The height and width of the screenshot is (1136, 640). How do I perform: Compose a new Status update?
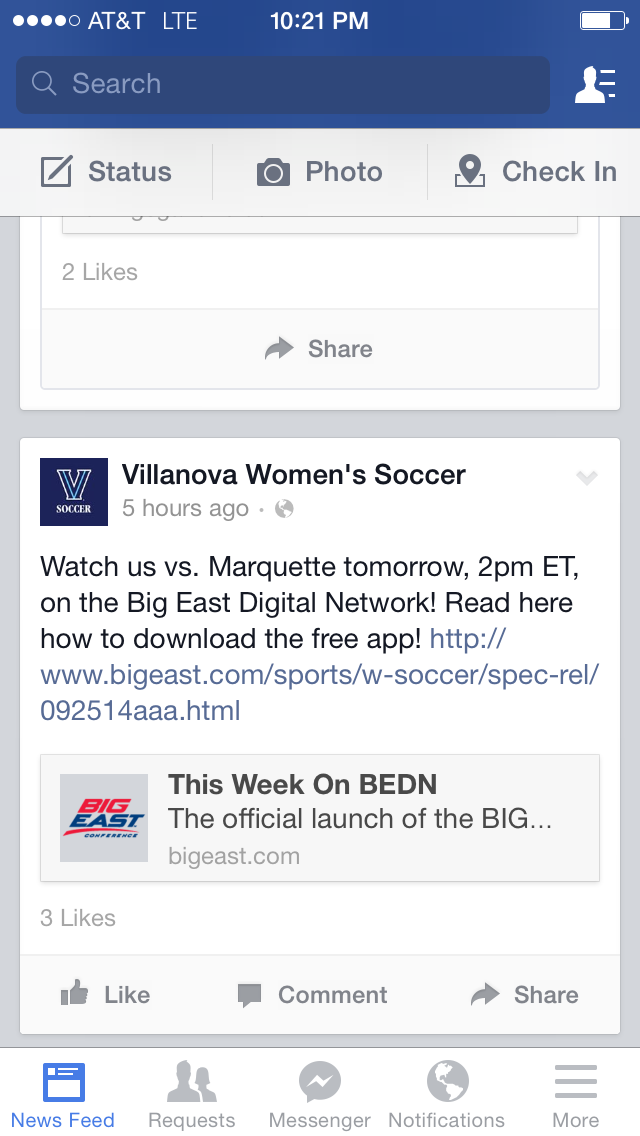pos(107,172)
